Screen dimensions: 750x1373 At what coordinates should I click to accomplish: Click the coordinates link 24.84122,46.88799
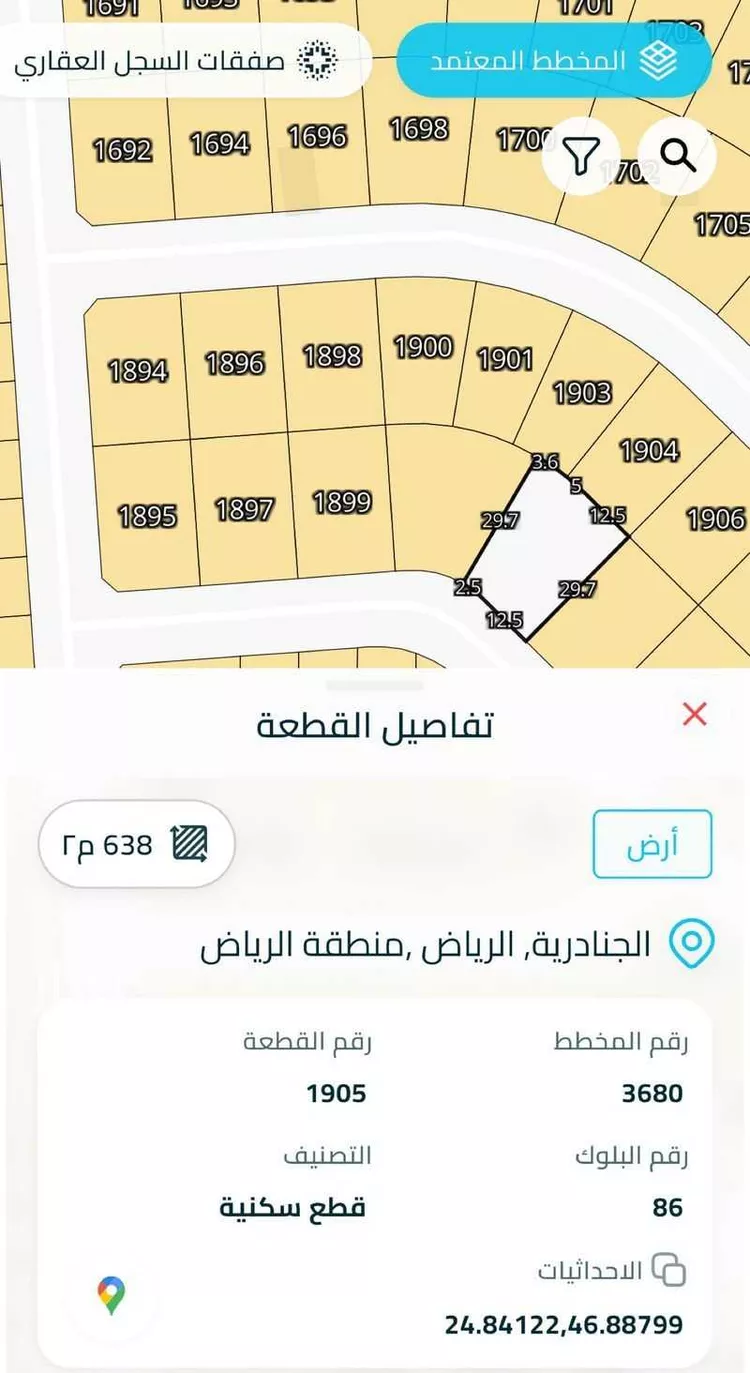[562, 1326]
